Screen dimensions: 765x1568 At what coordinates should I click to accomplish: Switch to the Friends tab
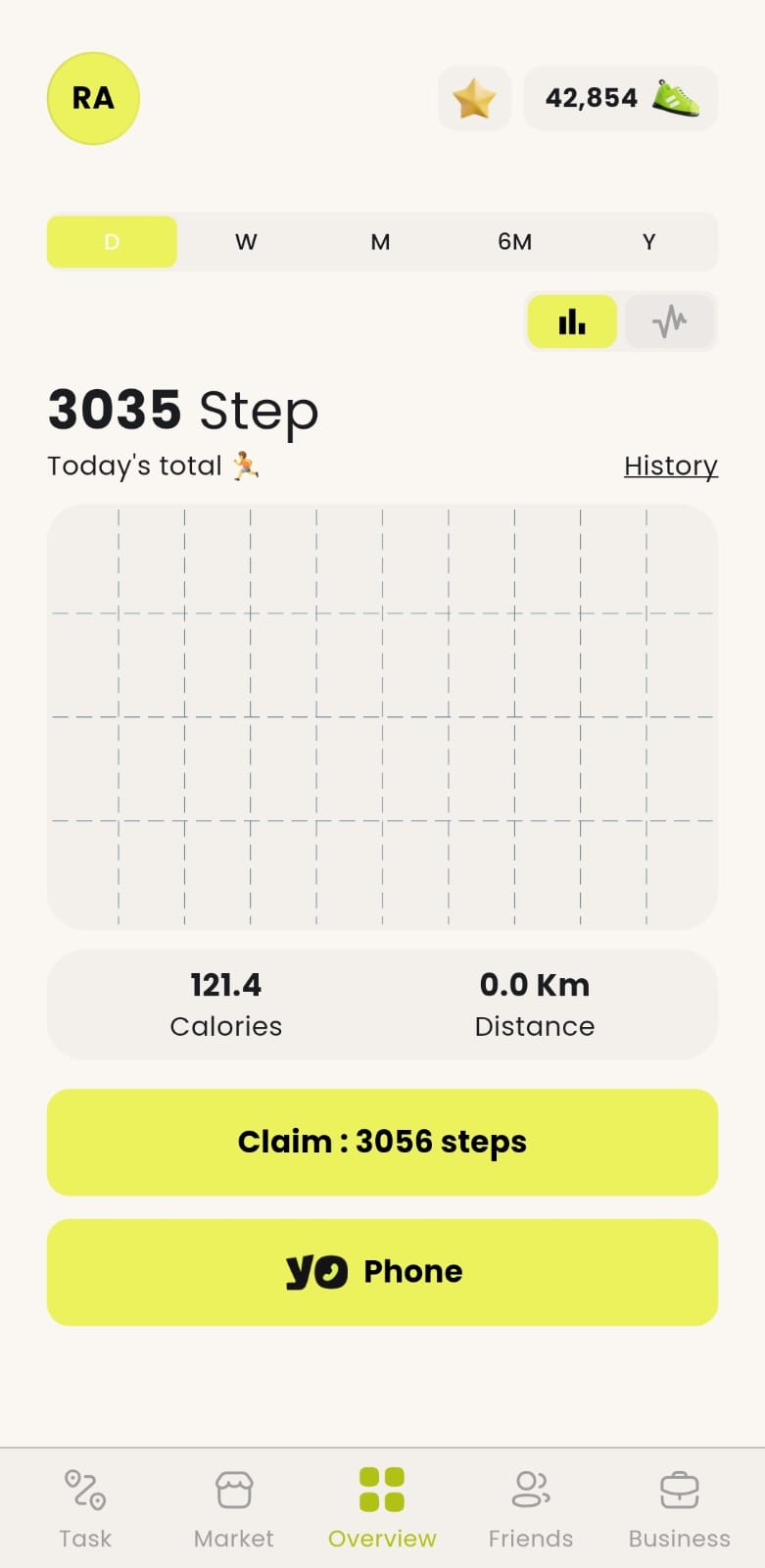pyautogui.click(x=531, y=1508)
